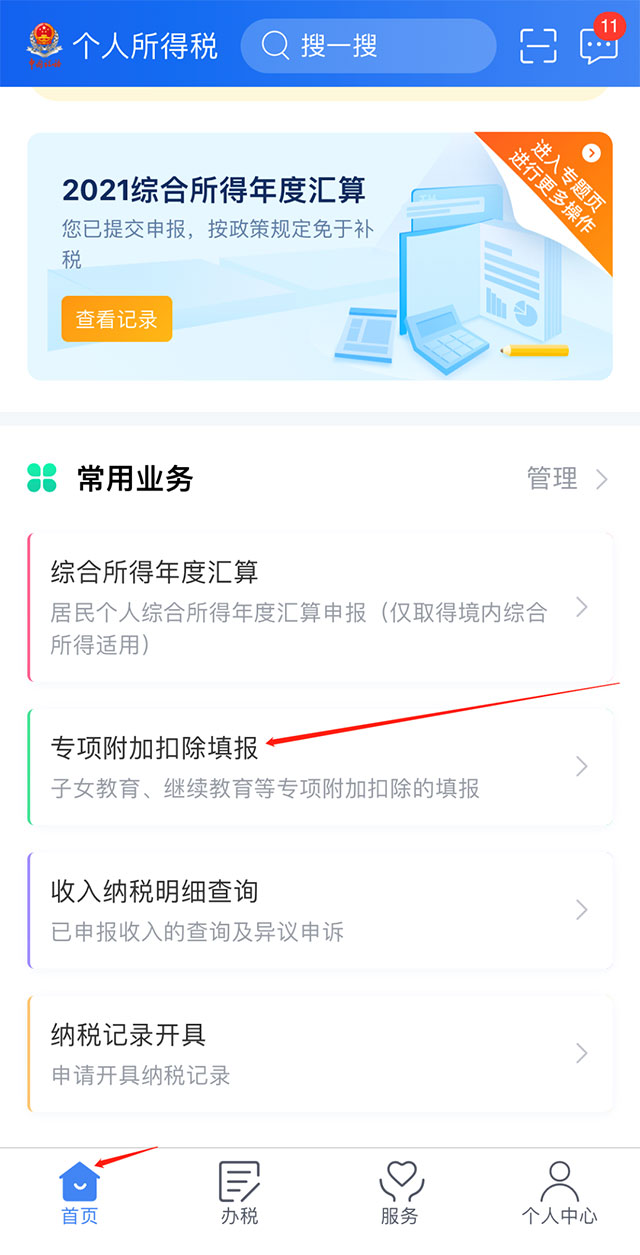Open 专项附加扣除填报 row

click(320, 767)
